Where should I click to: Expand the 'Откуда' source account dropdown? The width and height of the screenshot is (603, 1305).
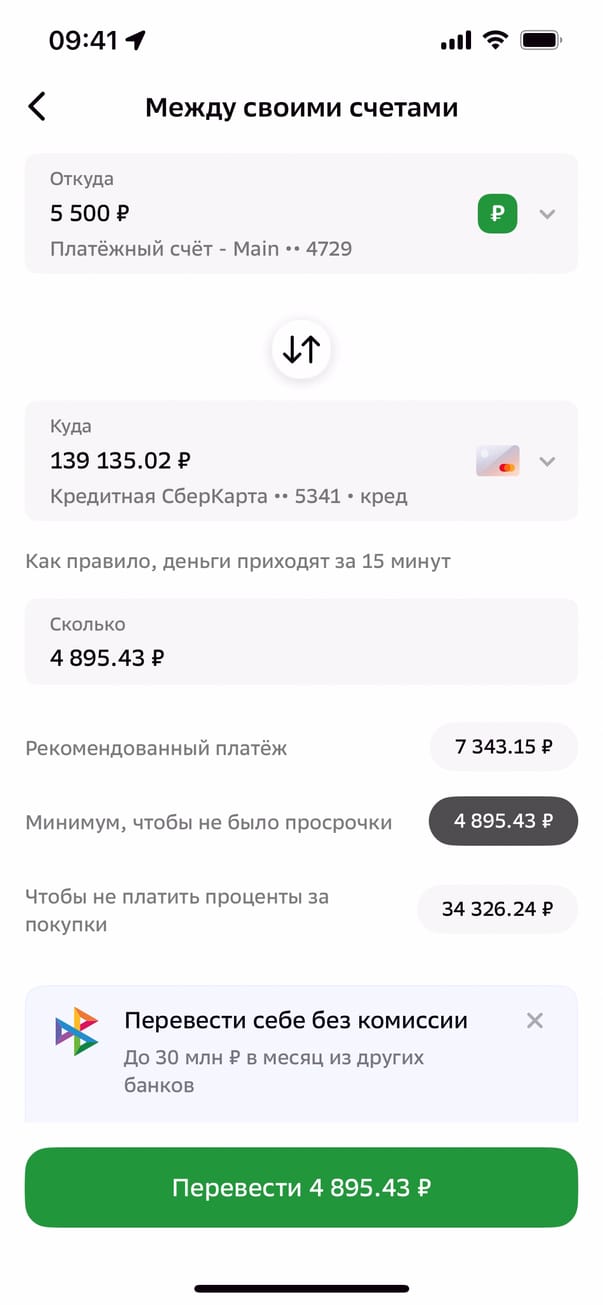click(546, 214)
